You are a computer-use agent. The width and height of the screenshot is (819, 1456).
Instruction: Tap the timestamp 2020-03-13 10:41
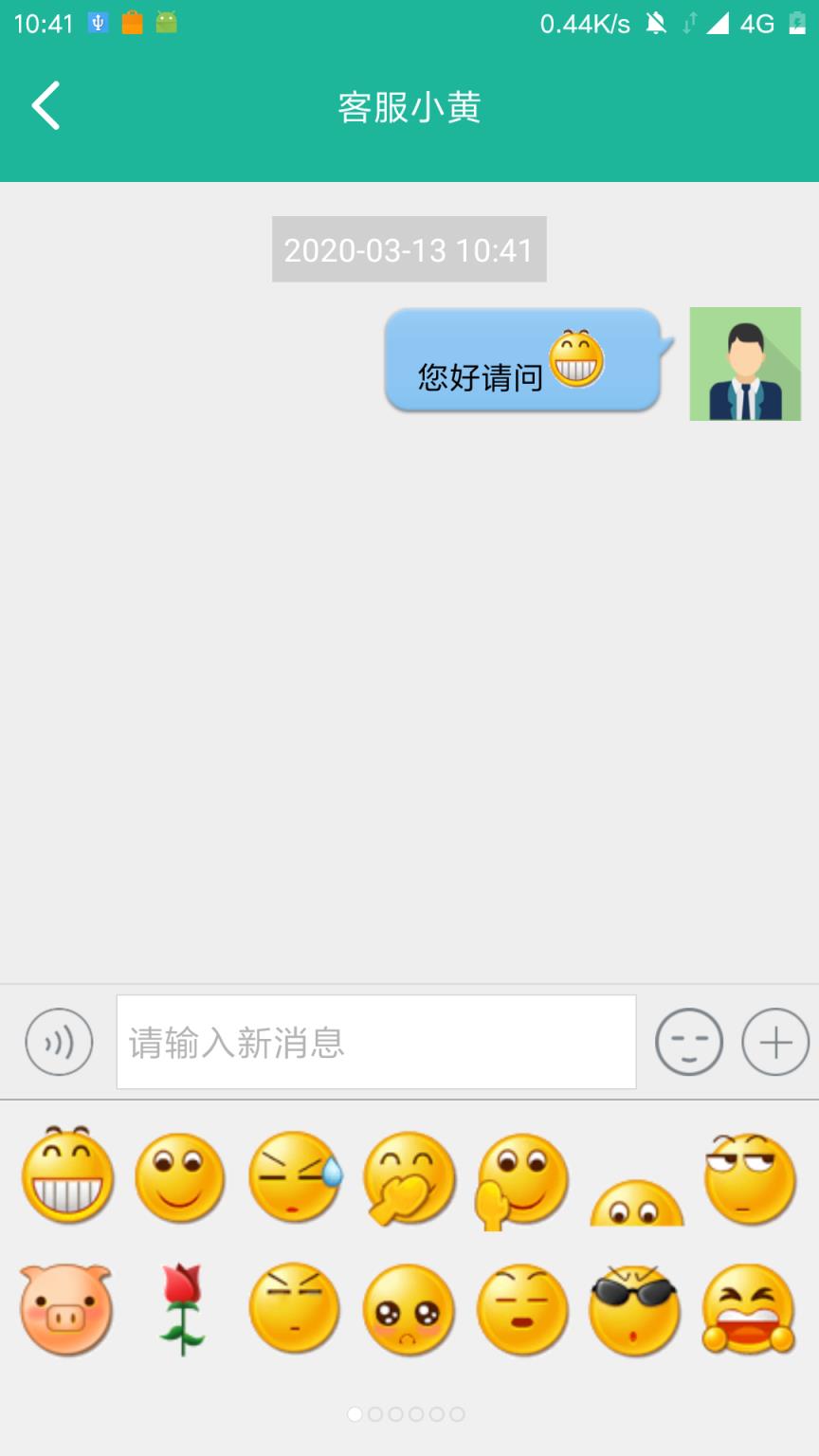(x=409, y=249)
